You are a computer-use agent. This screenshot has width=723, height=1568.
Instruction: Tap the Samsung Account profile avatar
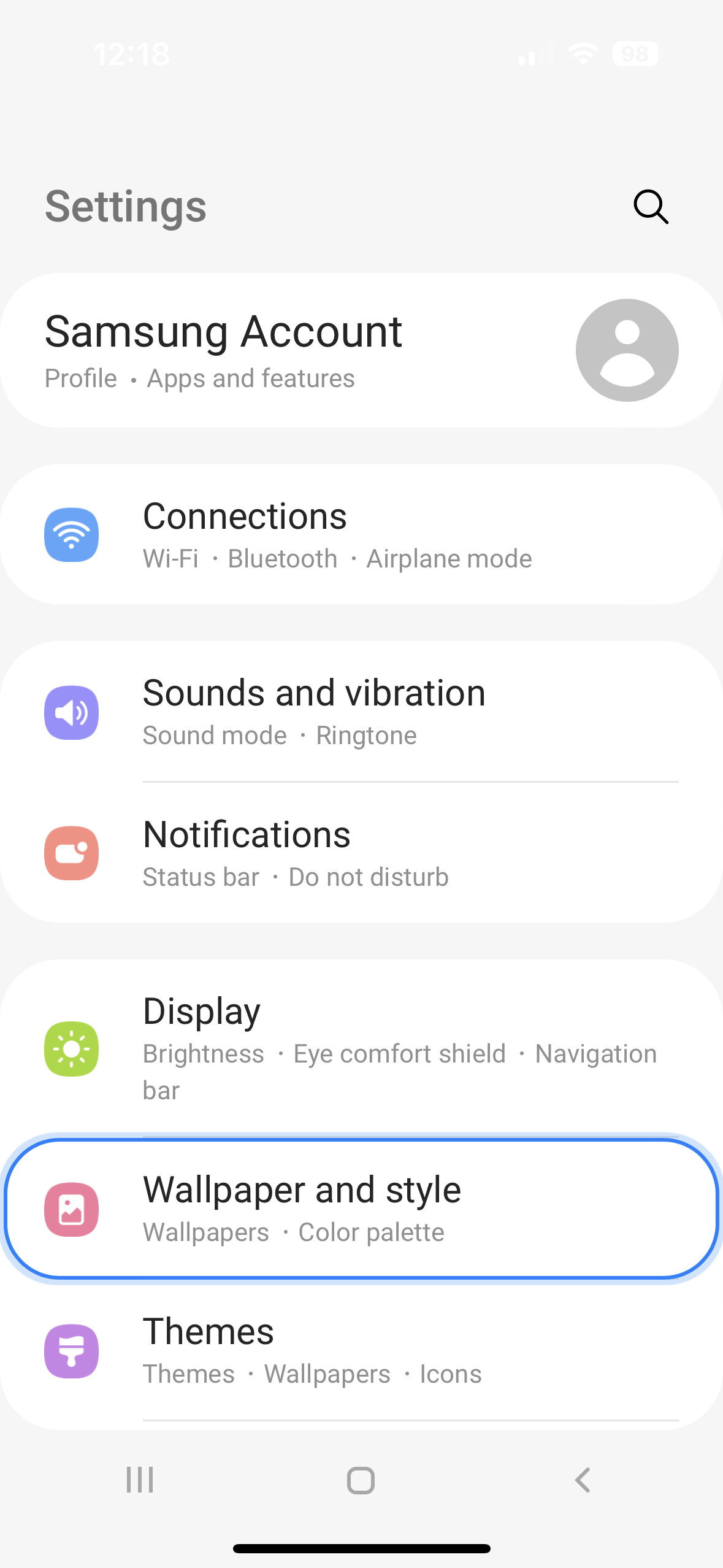(627, 350)
